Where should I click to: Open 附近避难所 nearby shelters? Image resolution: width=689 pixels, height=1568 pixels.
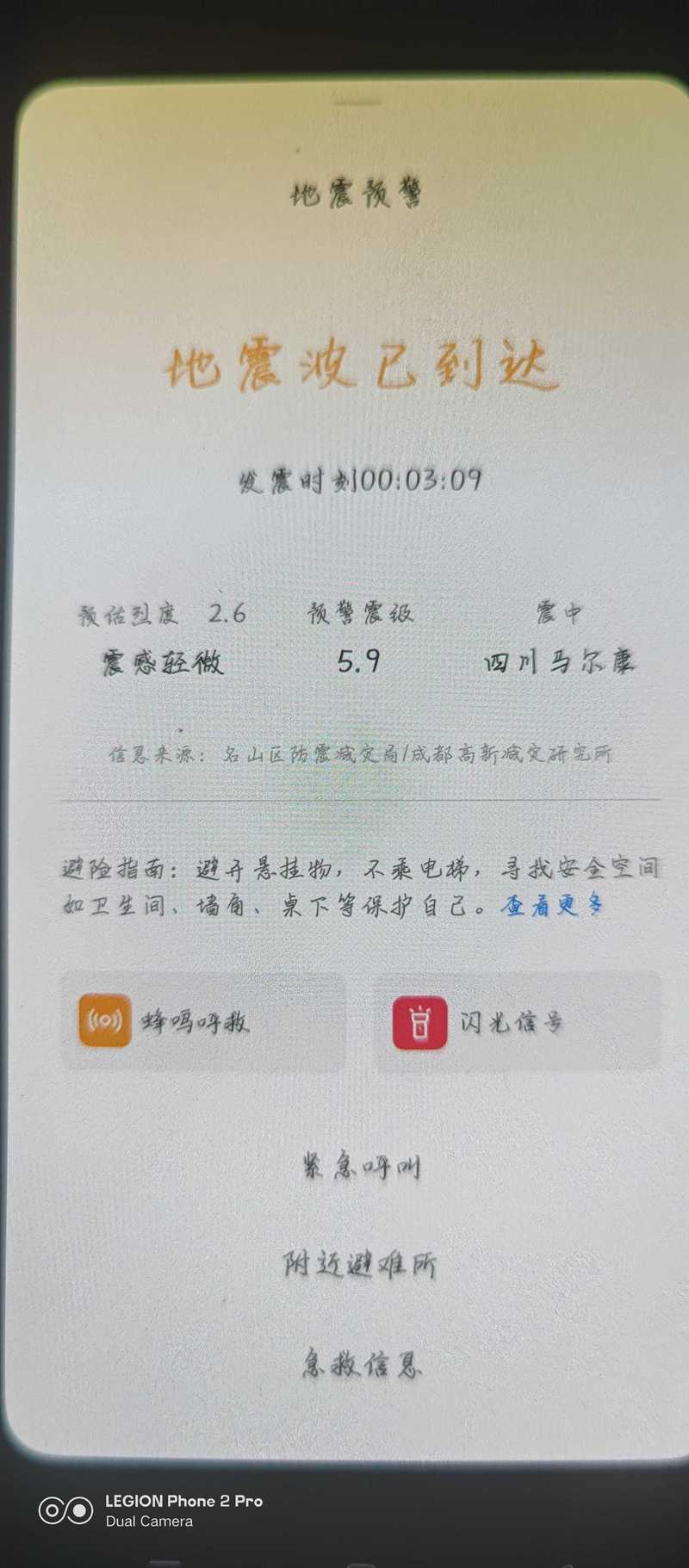[x=360, y=1265]
